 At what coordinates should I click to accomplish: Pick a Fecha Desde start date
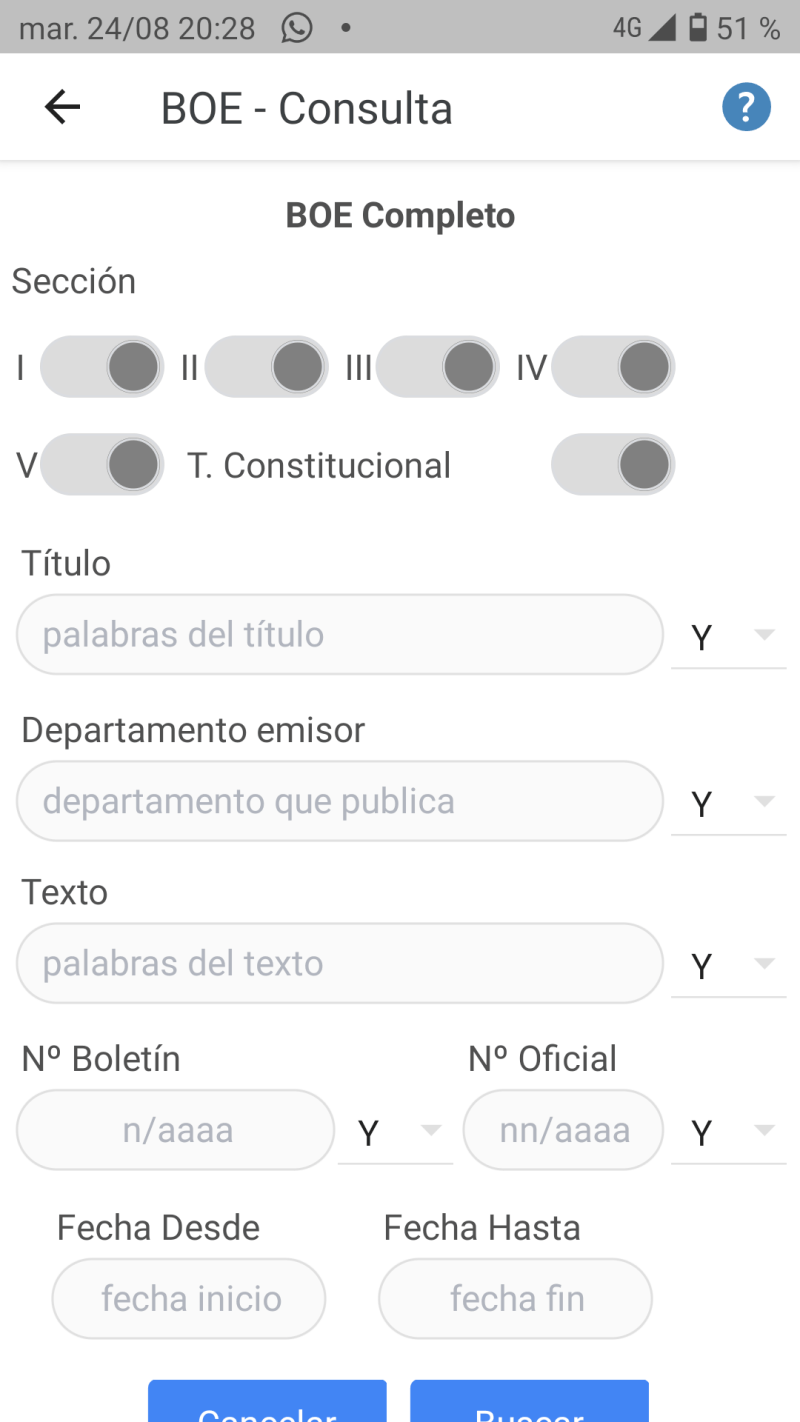click(x=189, y=1298)
